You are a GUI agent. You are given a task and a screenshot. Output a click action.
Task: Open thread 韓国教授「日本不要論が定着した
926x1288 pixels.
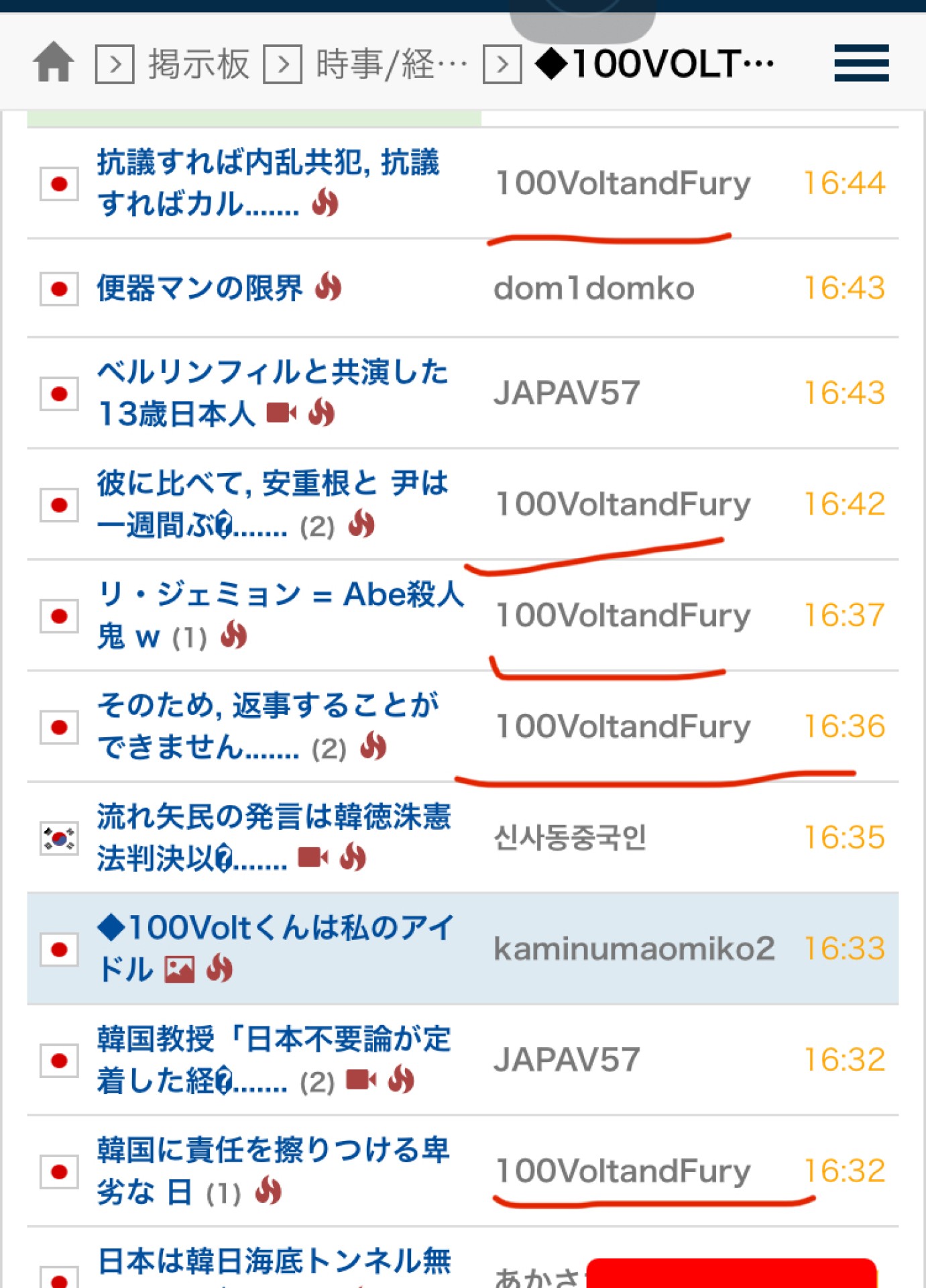[274, 1059]
